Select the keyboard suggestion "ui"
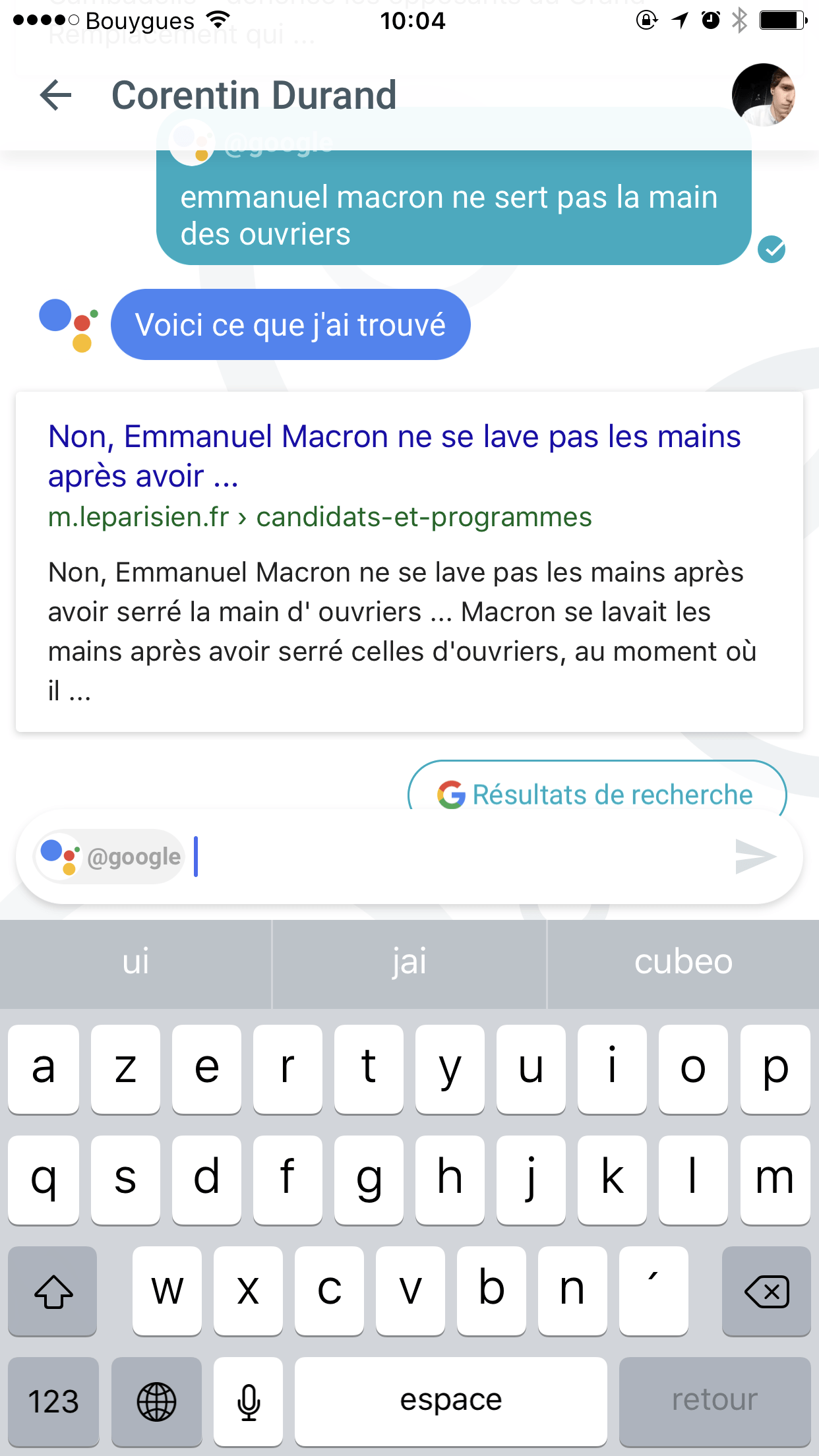819x1456 pixels. 135,963
